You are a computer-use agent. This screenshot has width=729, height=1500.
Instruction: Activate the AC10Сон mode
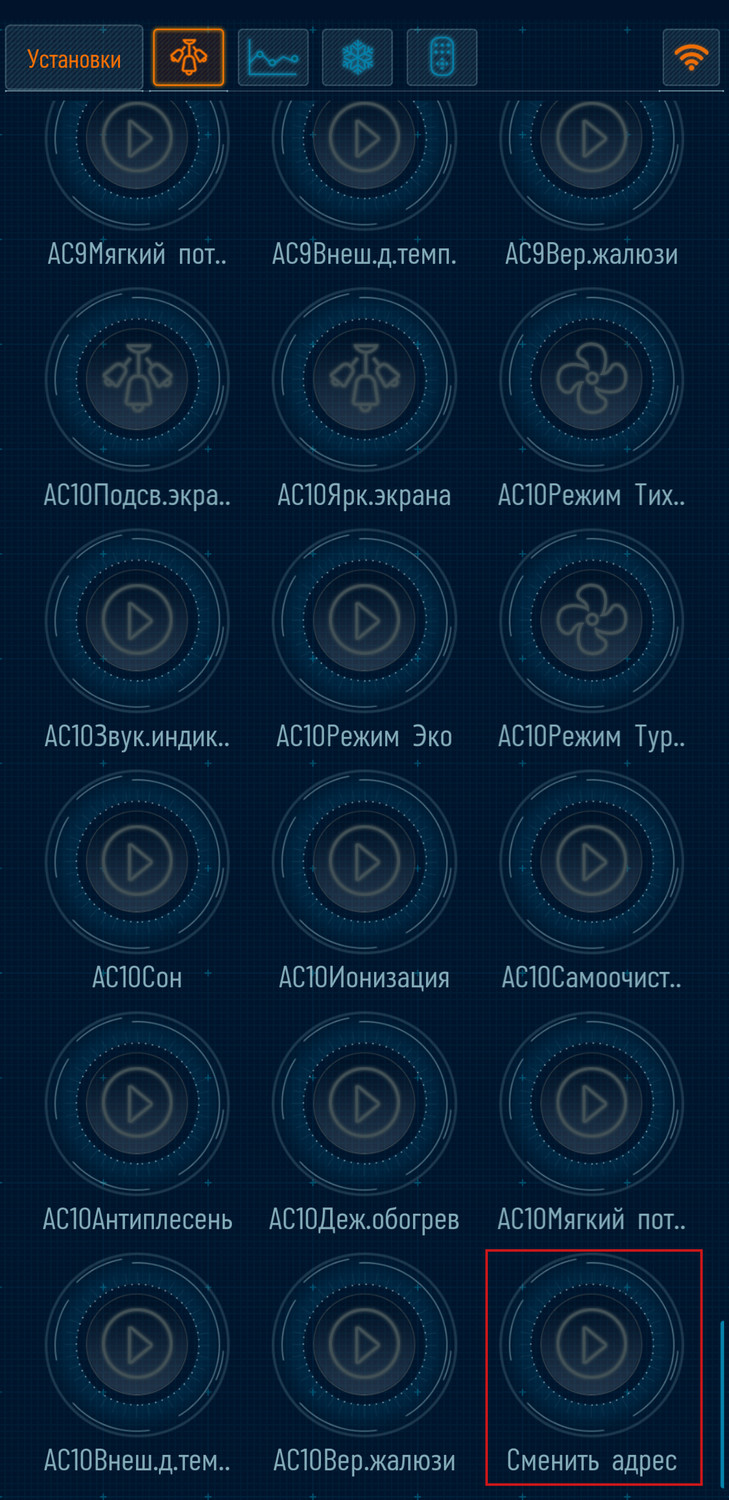click(x=138, y=862)
